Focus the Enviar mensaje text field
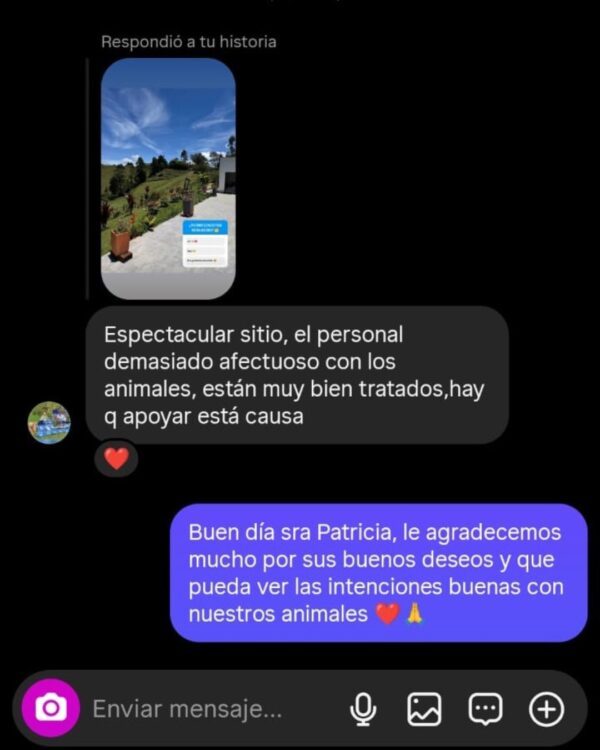The height and width of the screenshot is (750, 600). [x=188, y=710]
